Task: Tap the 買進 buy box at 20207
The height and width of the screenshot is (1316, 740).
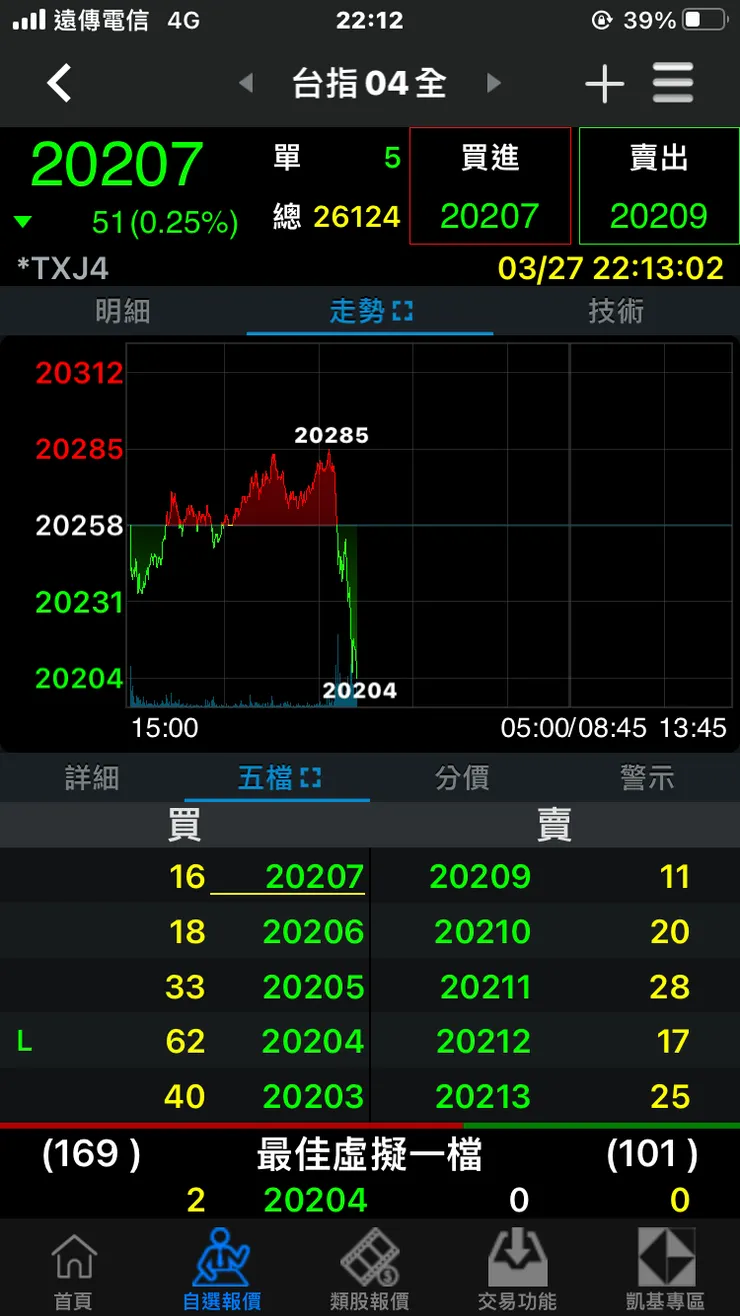Action: pyautogui.click(x=490, y=186)
